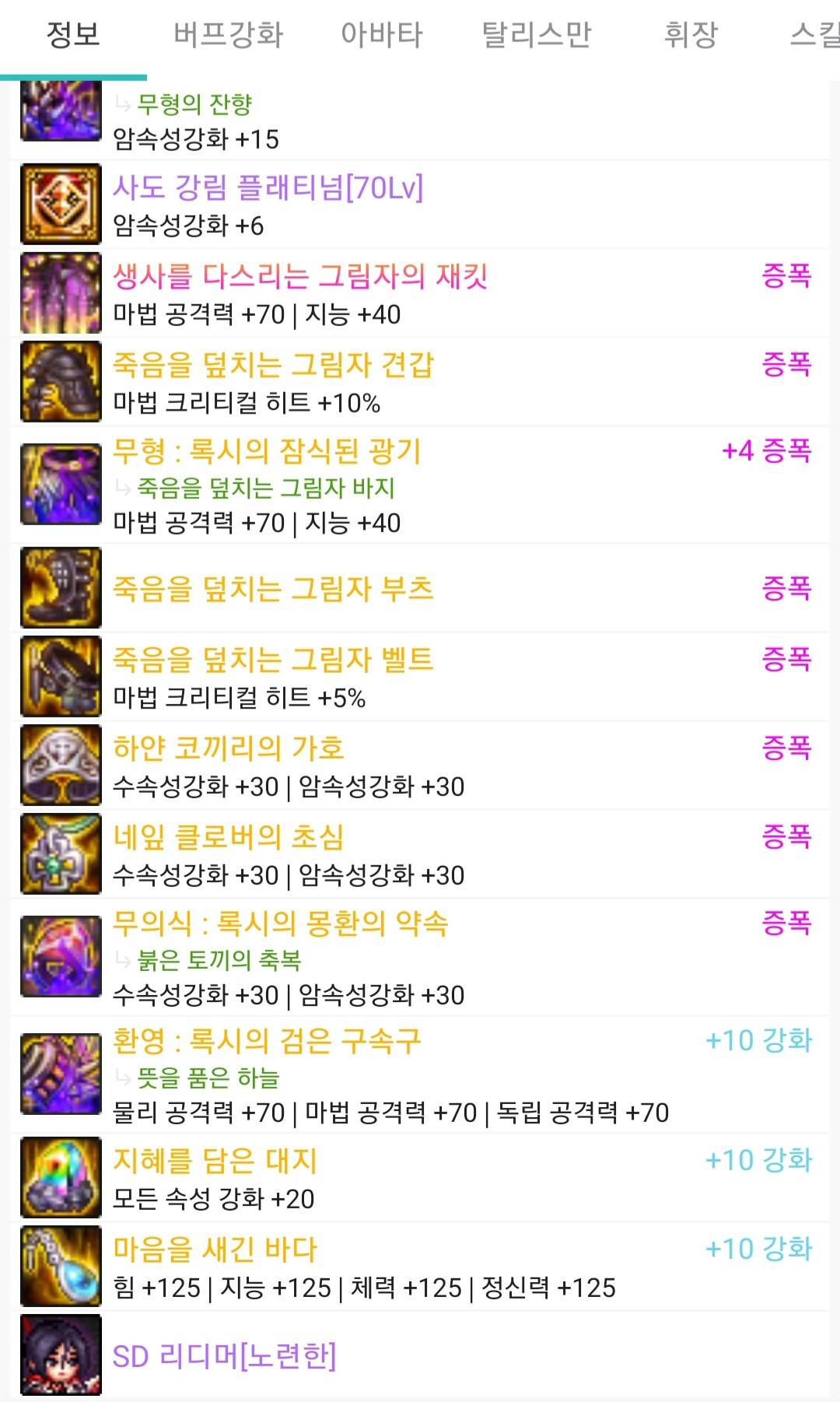Select 네잎 클로버의 초심 row
This screenshot has width=840, height=1402.
(228, 837)
